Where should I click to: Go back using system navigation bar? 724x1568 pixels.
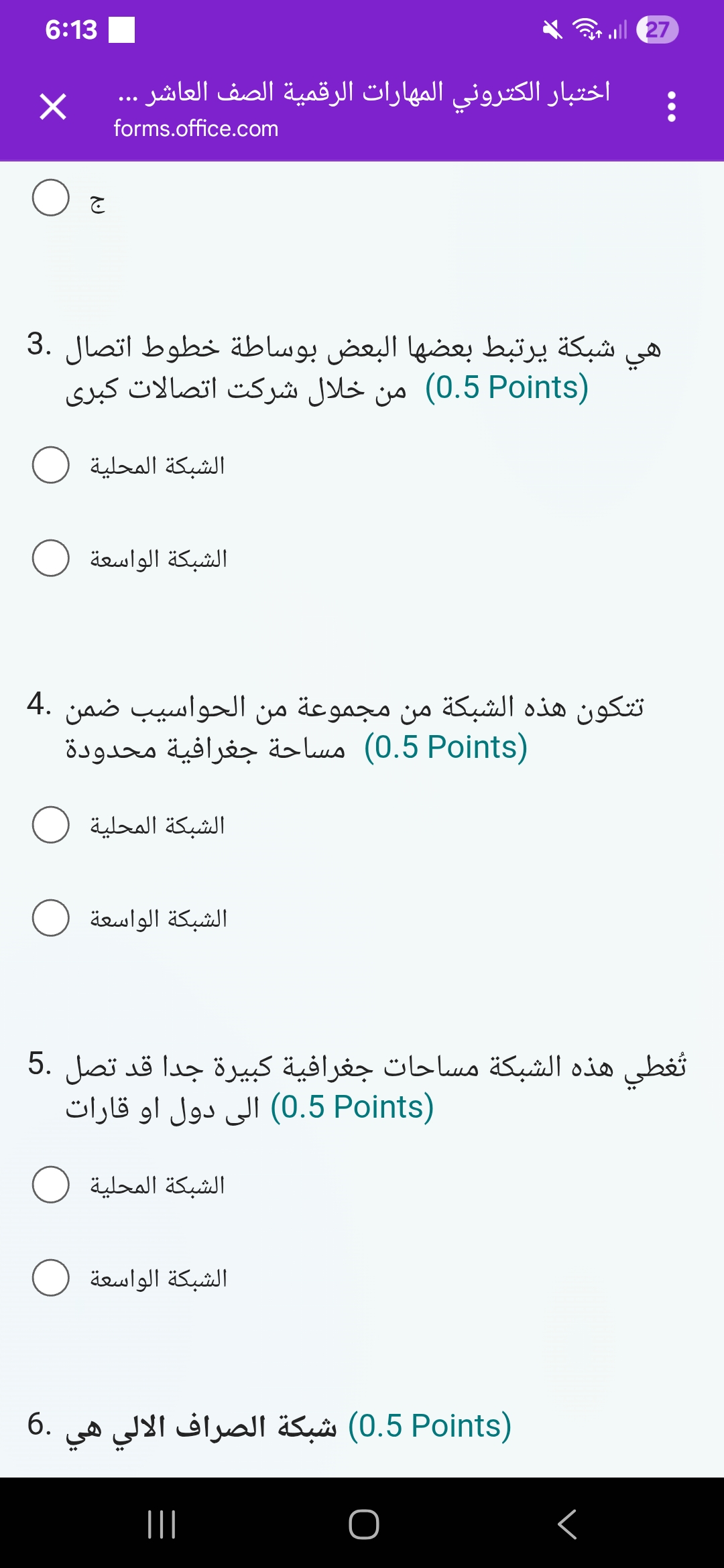click(567, 1524)
